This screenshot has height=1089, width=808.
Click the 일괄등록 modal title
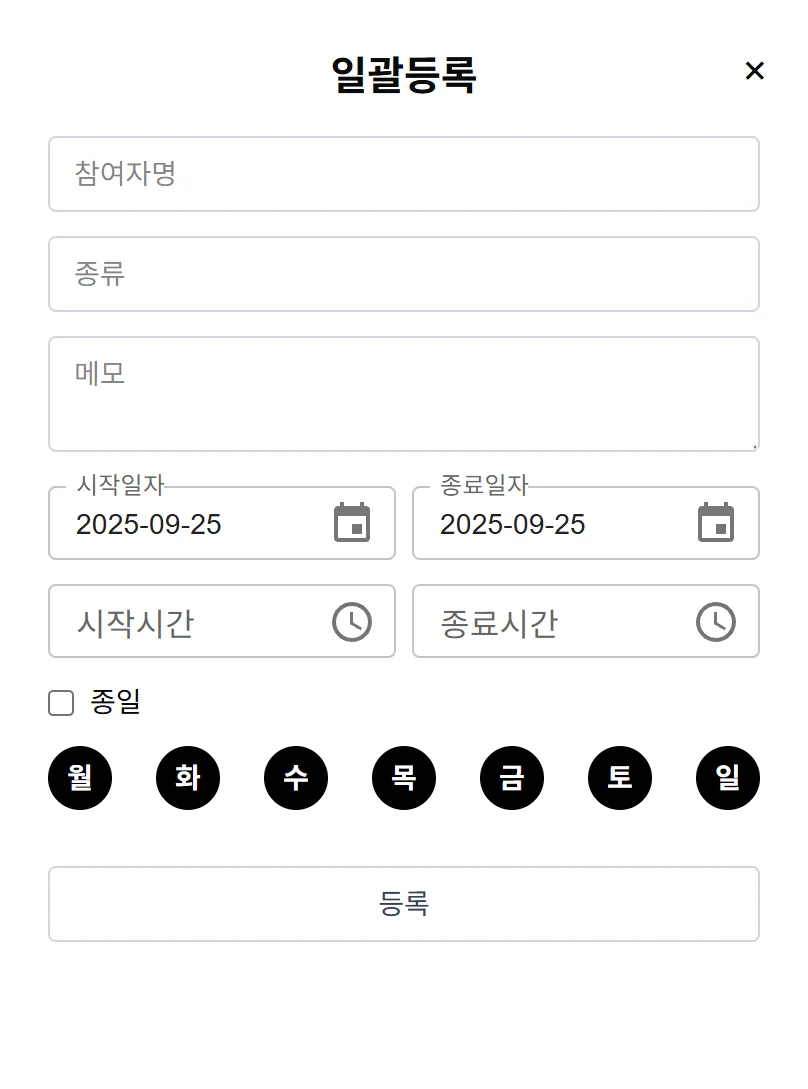(x=404, y=70)
